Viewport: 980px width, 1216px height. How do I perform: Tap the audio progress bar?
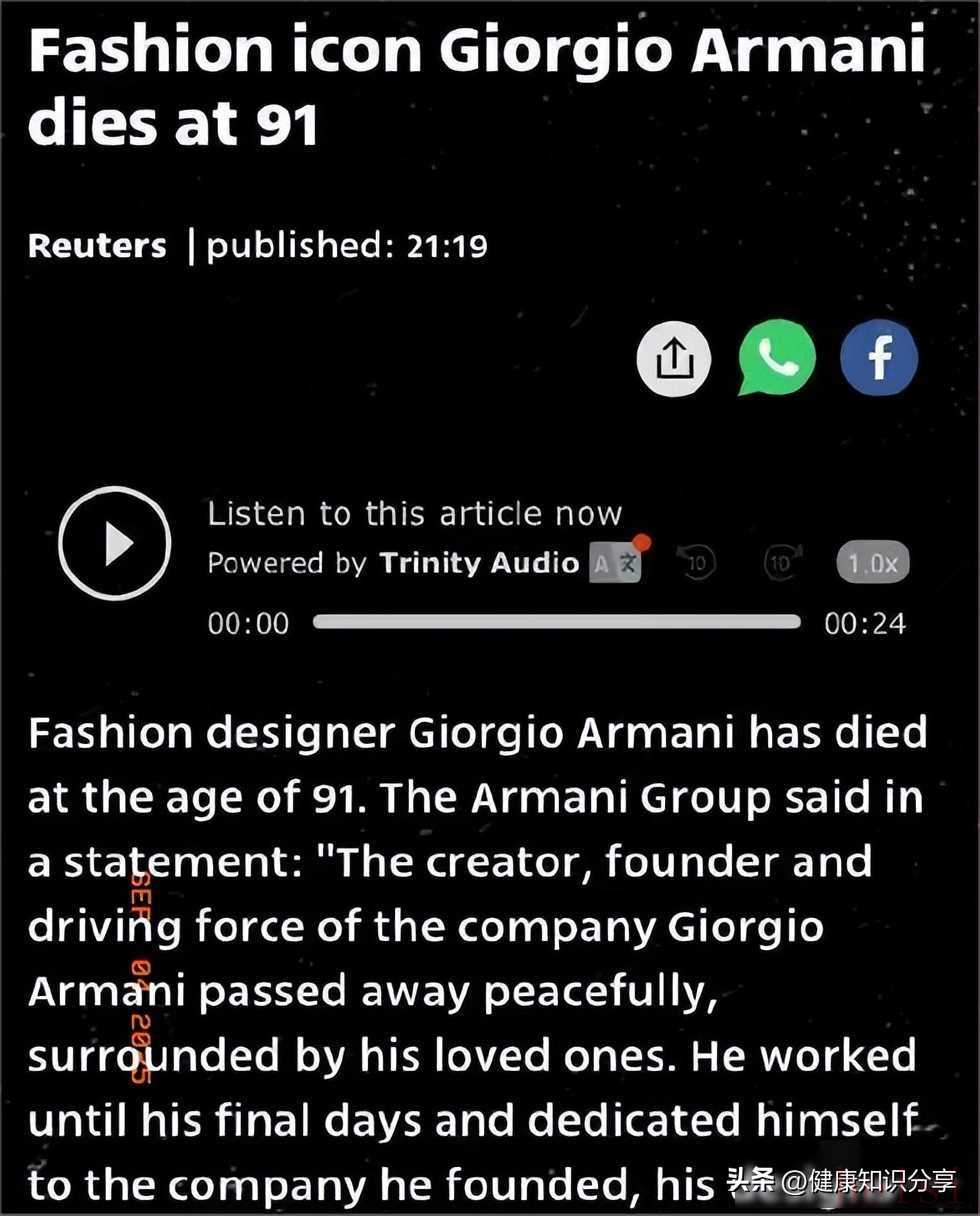[x=557, y=622]
